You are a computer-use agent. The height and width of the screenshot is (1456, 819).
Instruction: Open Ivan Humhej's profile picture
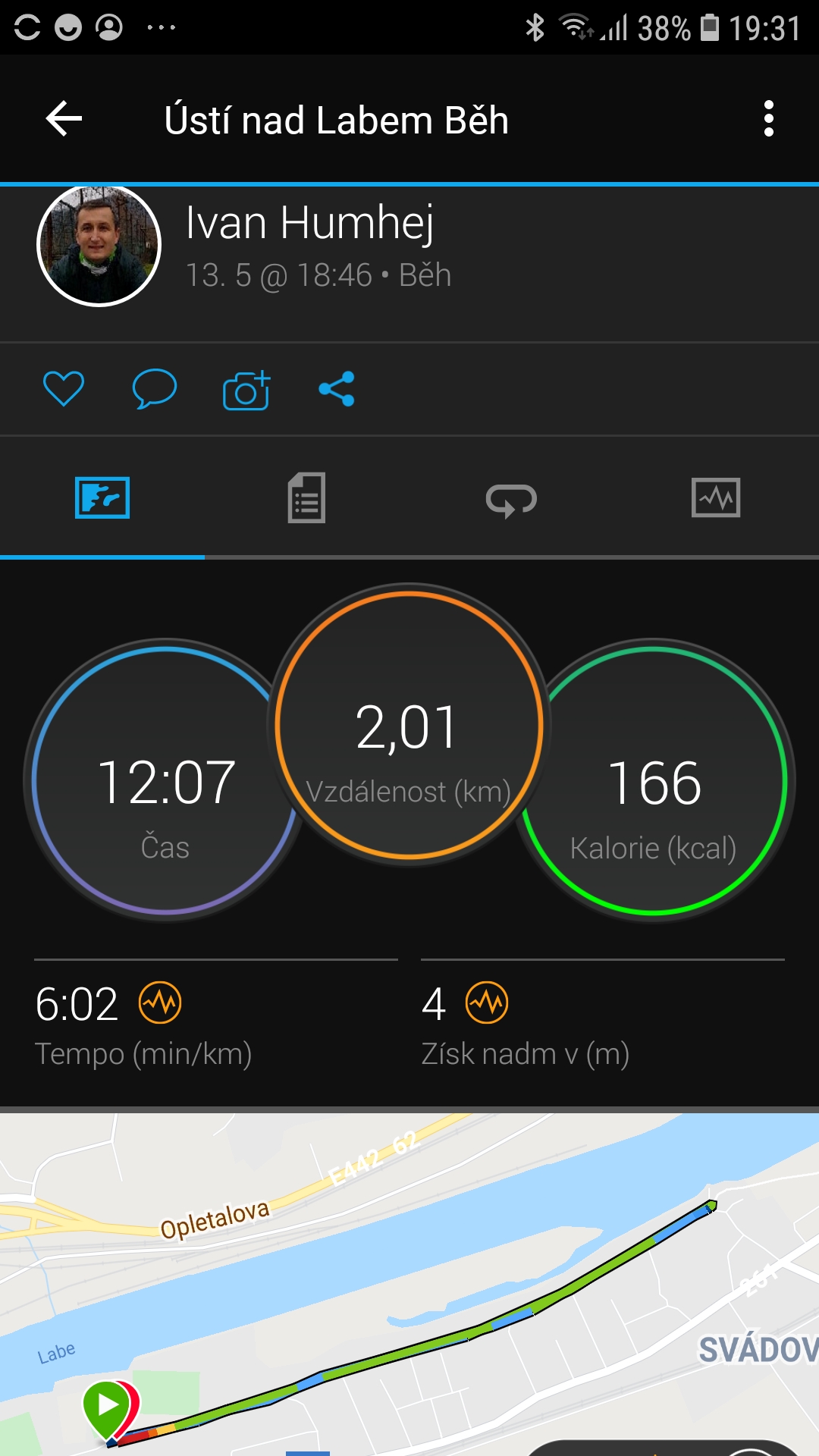[99, 245]
